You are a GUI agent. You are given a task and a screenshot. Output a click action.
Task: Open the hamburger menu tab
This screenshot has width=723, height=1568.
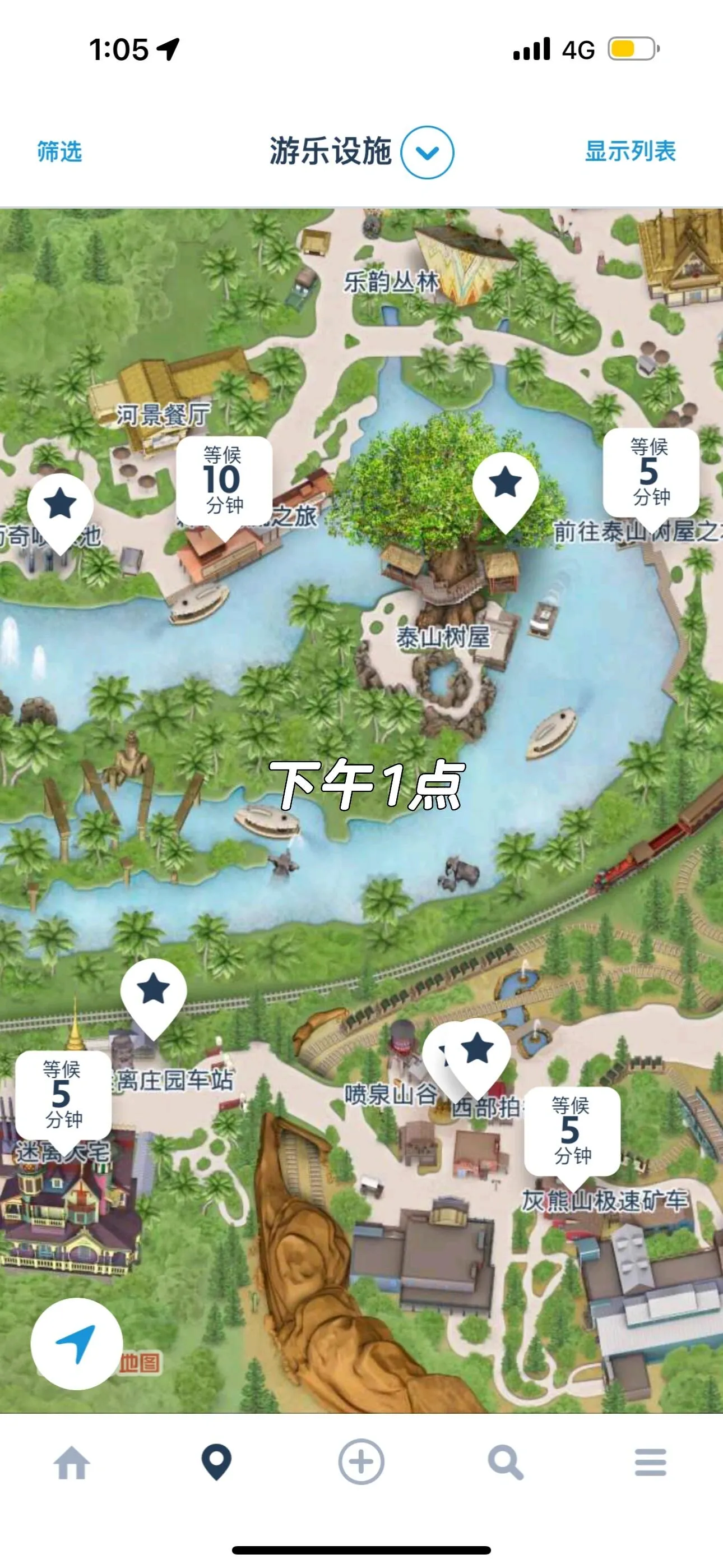point(650,1462)
